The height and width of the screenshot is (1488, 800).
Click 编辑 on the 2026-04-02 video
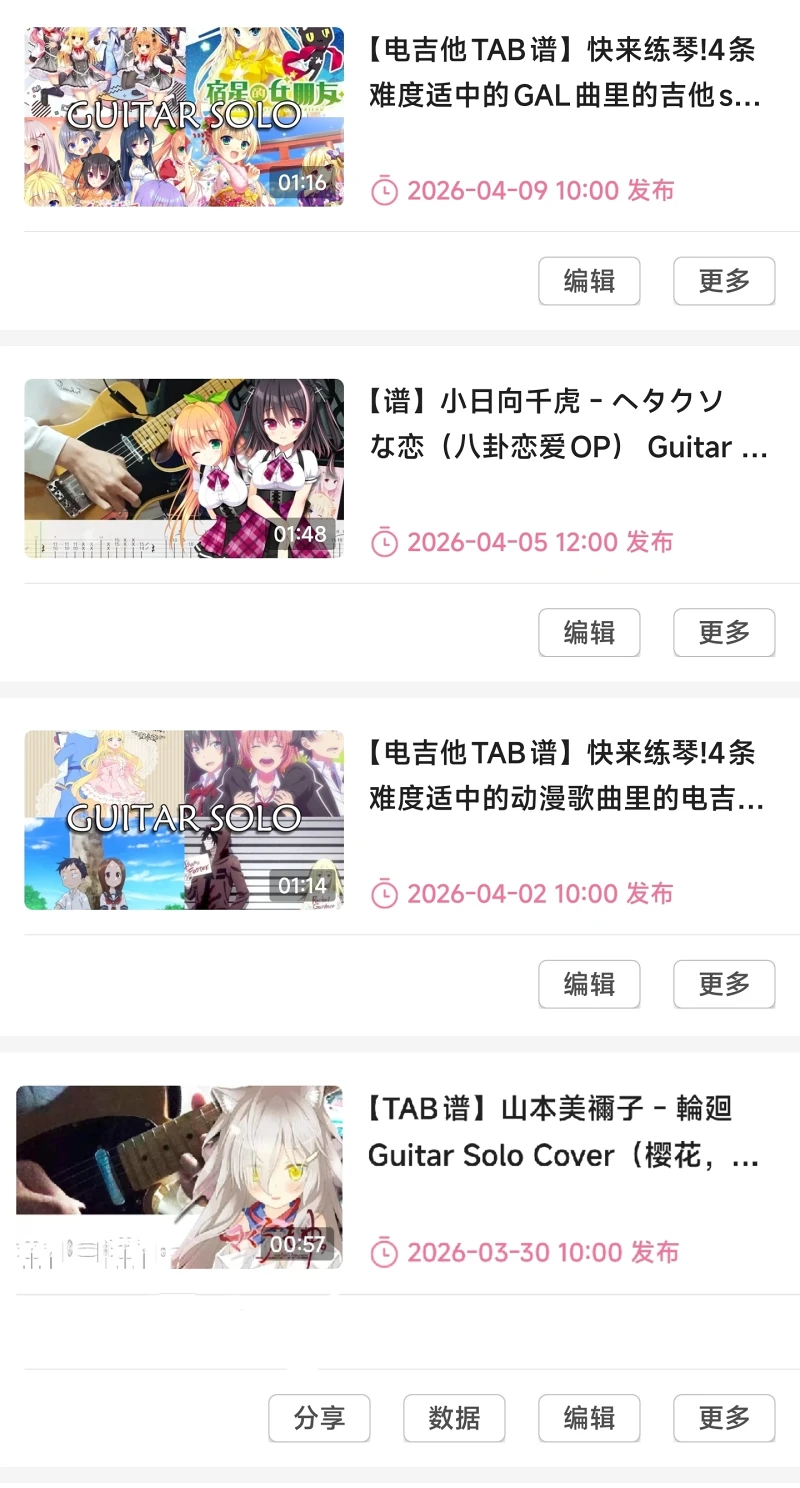pos(589,984)
